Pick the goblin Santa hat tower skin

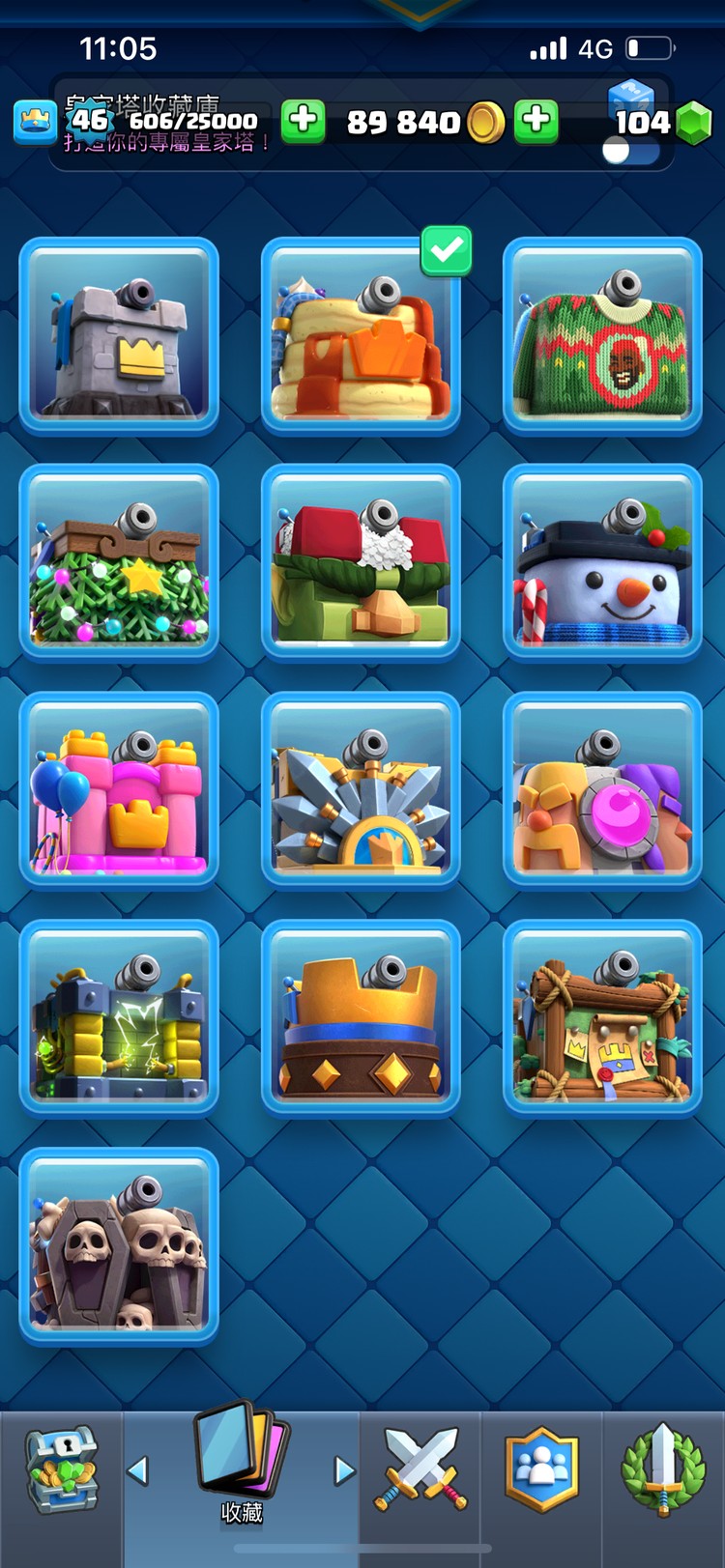point(361,562)
